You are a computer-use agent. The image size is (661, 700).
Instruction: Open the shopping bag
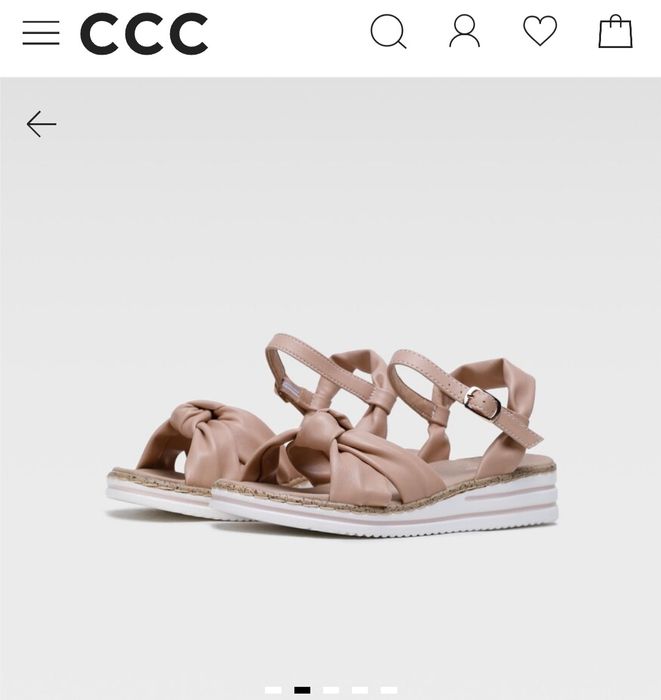(615, 32)
